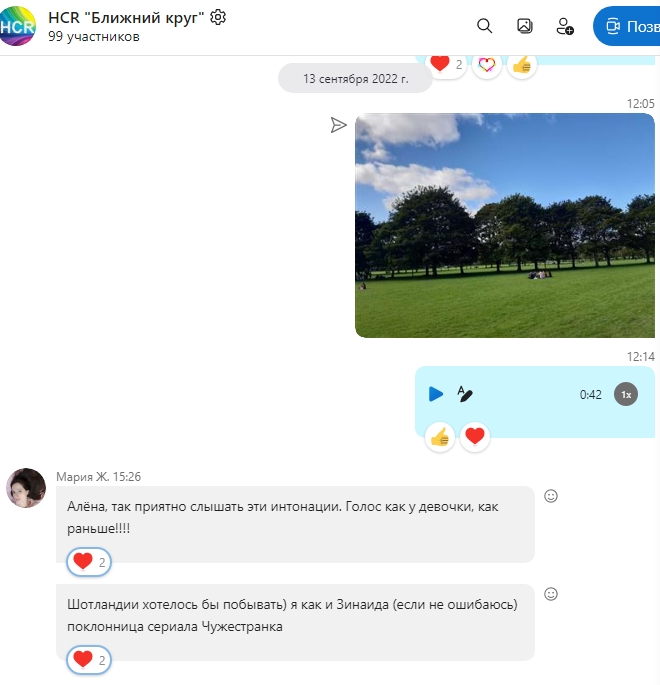Open search in this conversation
Screen dimensions: 660x685
coord(484,26)
